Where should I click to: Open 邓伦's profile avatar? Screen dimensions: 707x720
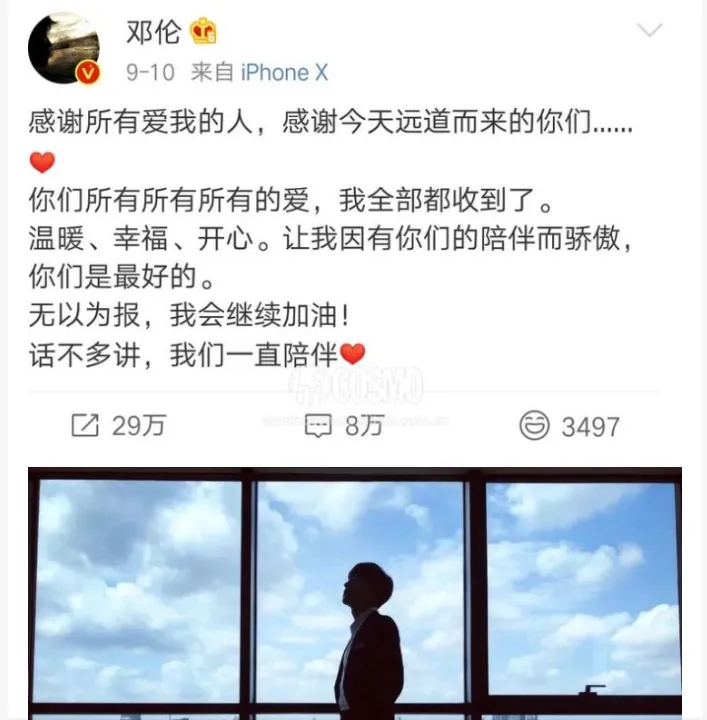(64, 50)
